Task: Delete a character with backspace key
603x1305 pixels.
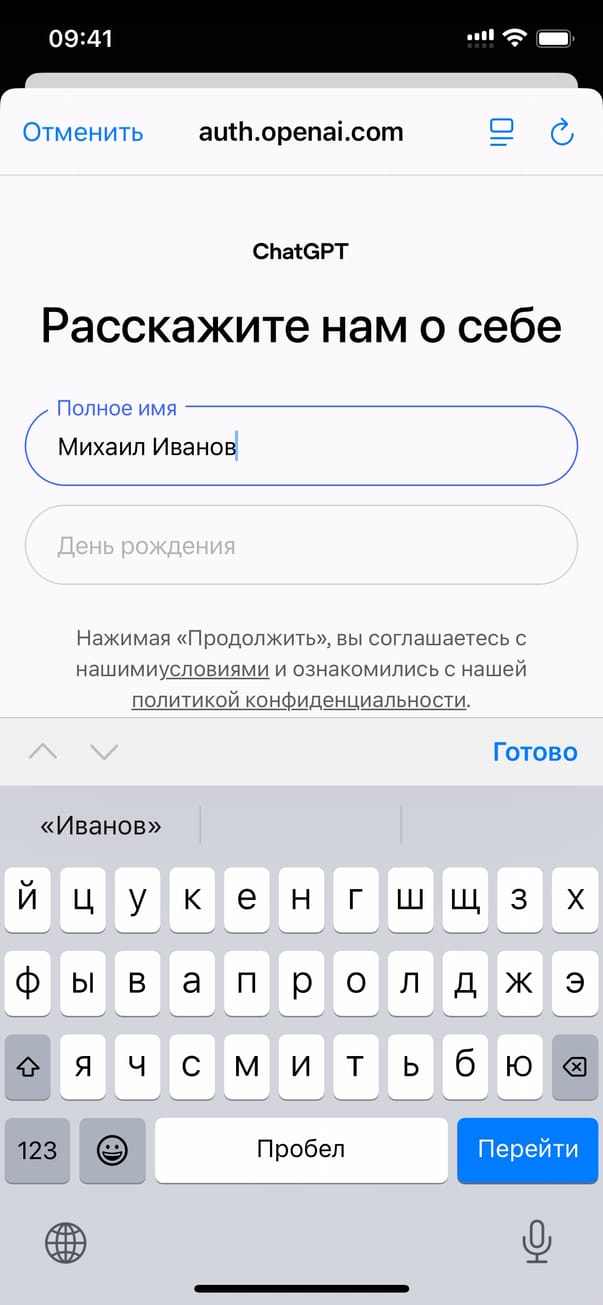Action: click(x=574, y=1068)
